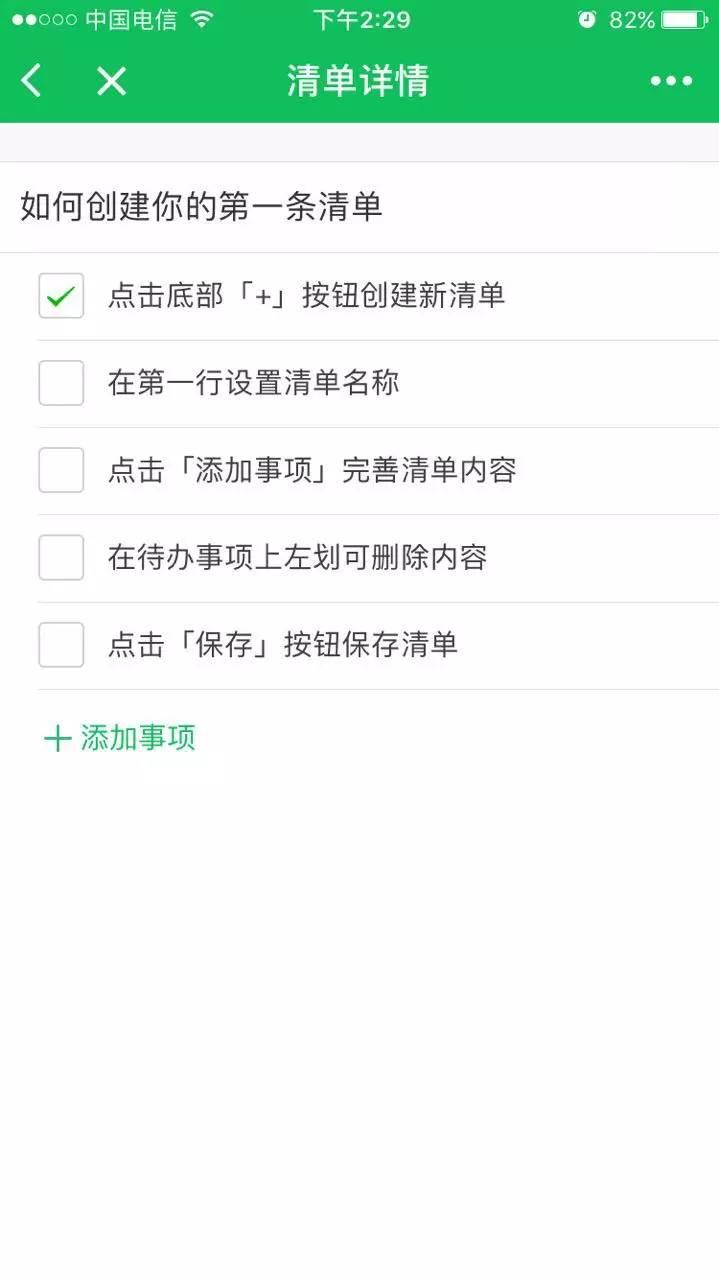
Task: Open the three-dot overflow menu
Action: pos(671,81)
